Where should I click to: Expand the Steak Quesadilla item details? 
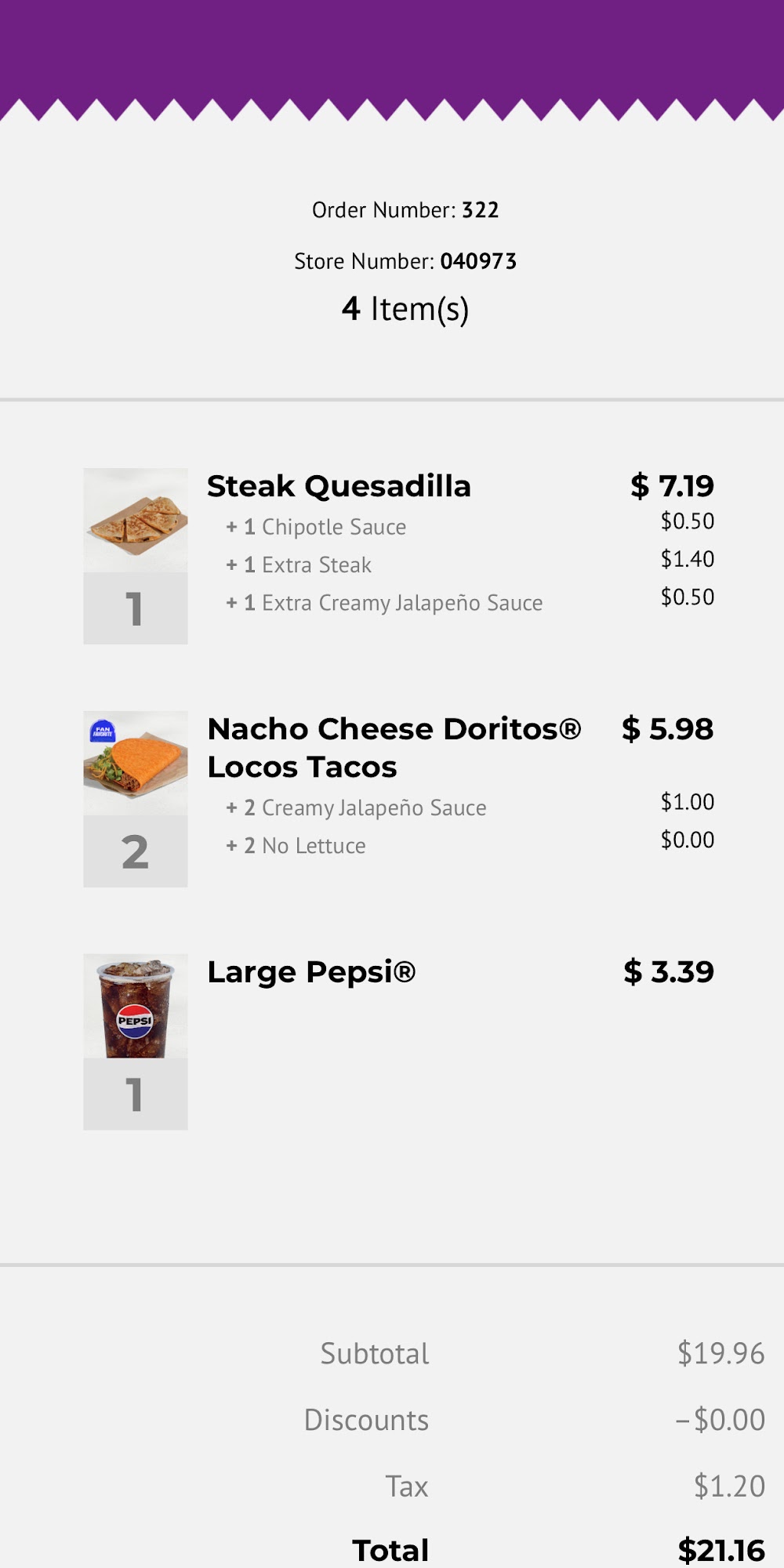click(x=339, y=486)
